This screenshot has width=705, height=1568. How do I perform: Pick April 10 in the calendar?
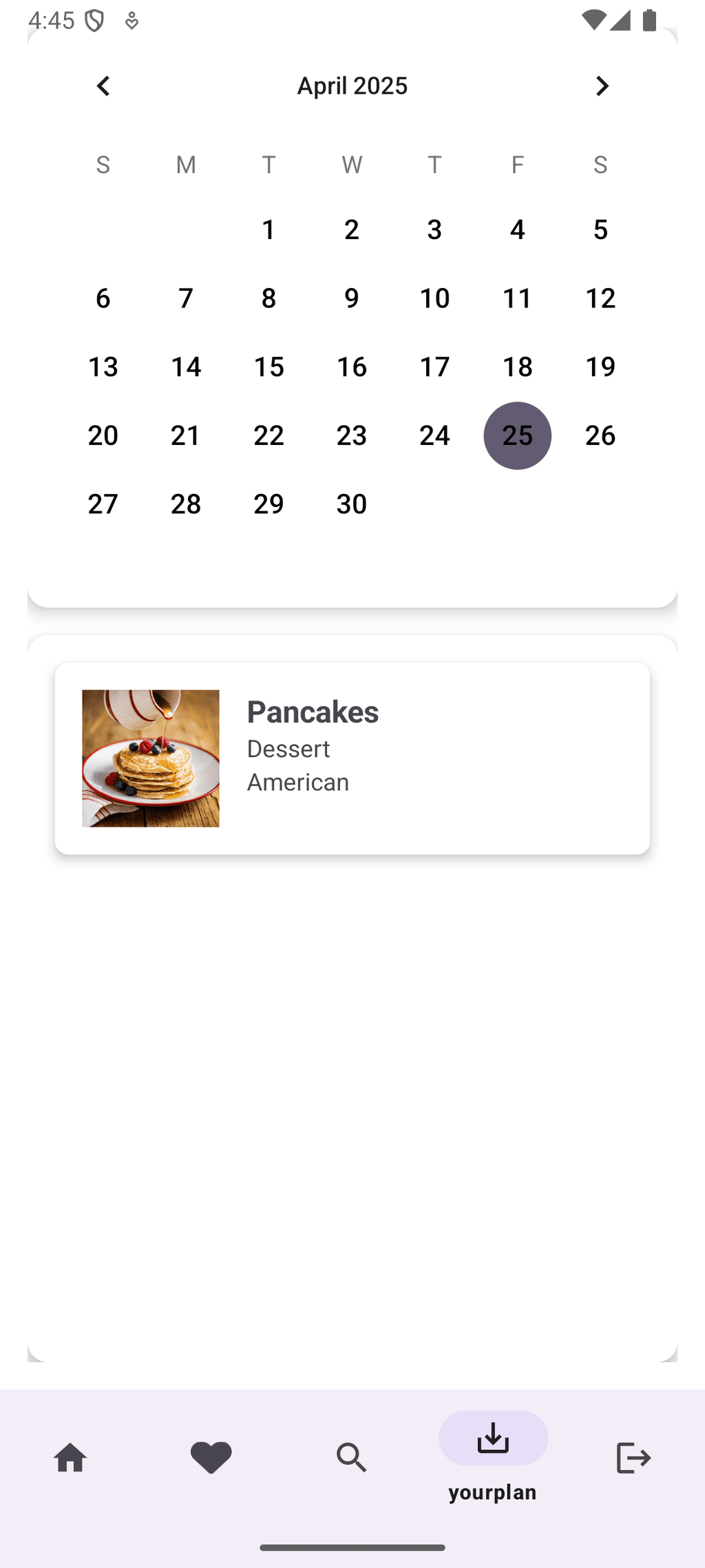click(x=434, y=298)
